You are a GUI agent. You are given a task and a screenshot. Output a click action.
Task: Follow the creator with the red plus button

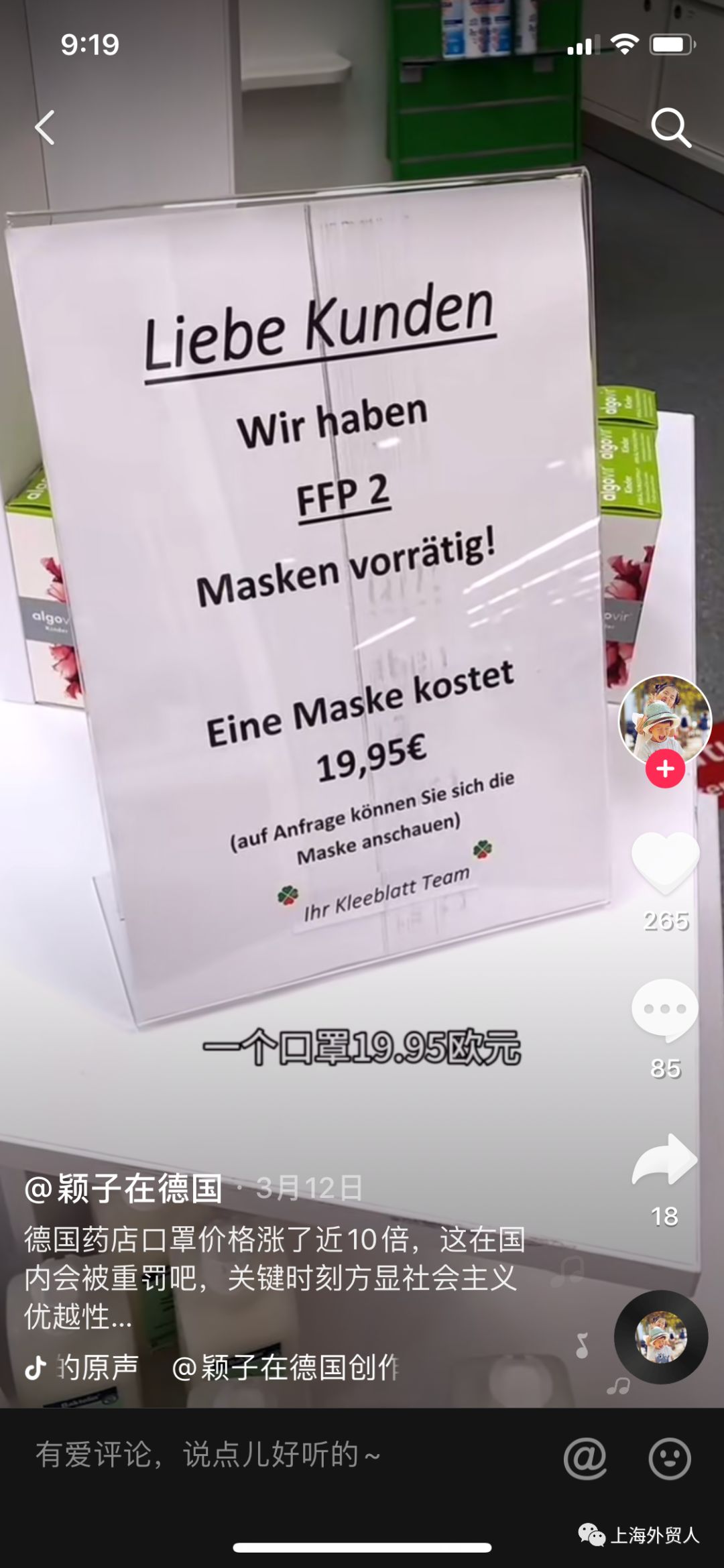coord(665,769)
